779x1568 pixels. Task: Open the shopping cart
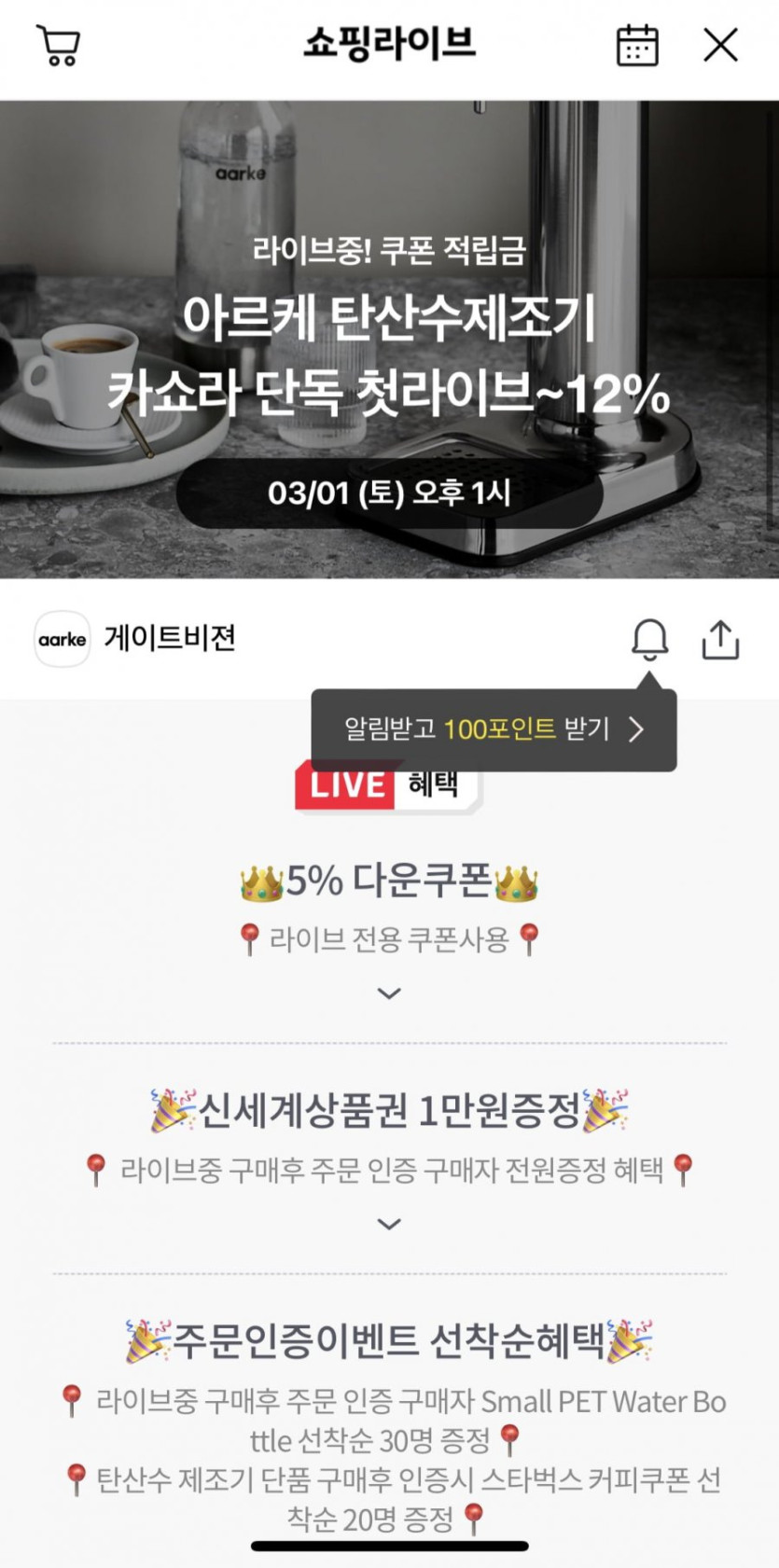point(58,46)
